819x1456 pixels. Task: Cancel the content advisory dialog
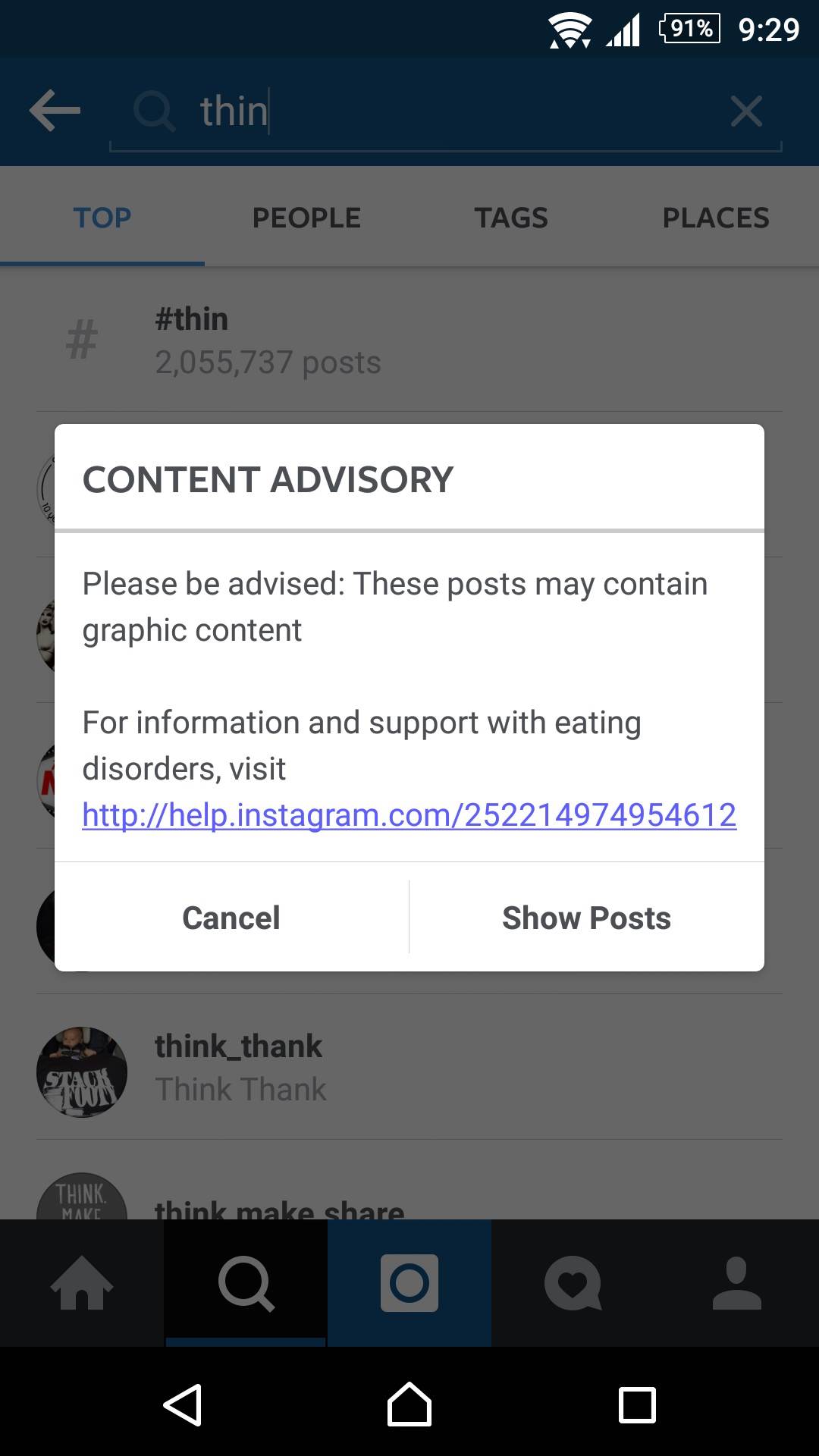click(231, 918)
